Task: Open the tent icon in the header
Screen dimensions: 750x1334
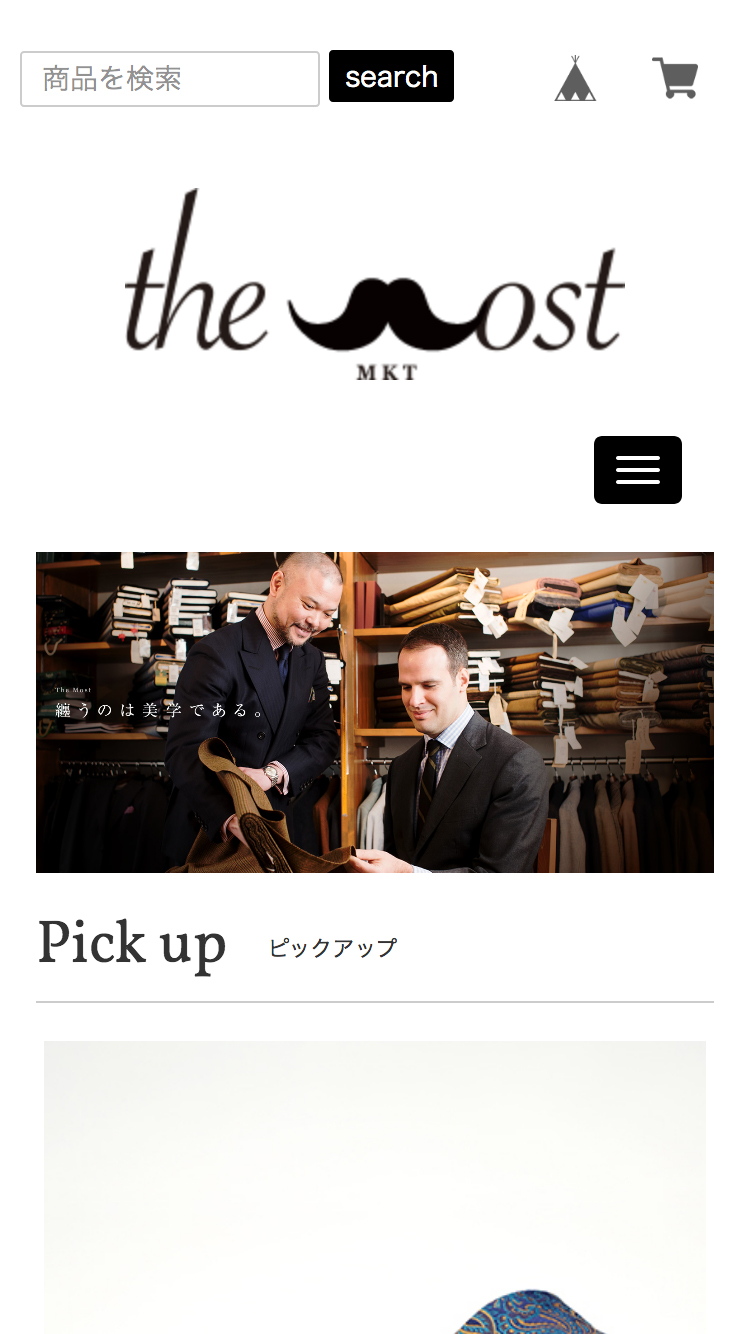Action: [x=575, y=79]
